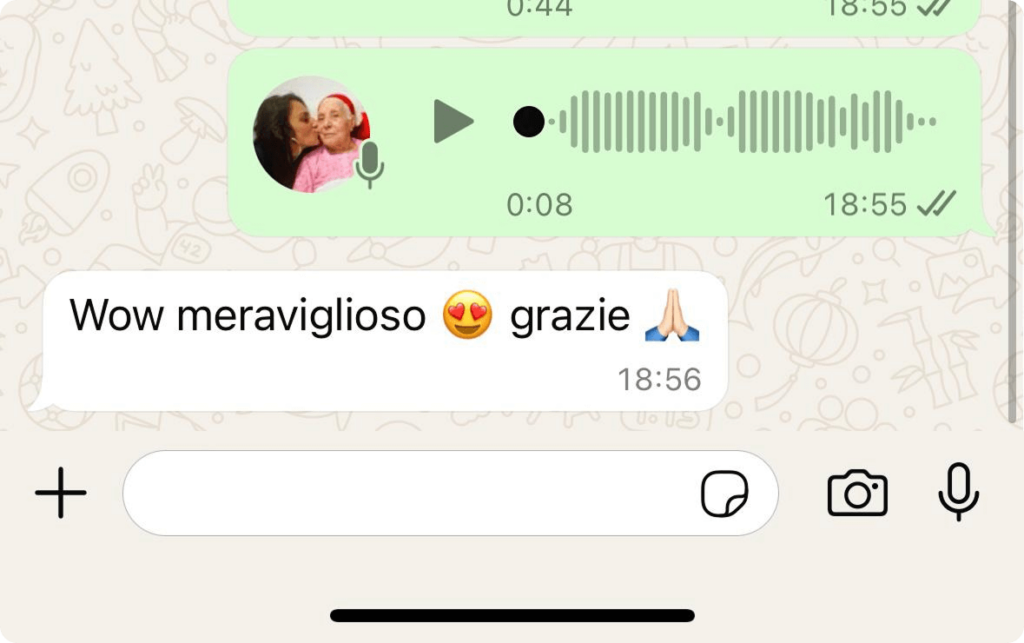Play the 0:08 voice message

(x=453, y=122)
